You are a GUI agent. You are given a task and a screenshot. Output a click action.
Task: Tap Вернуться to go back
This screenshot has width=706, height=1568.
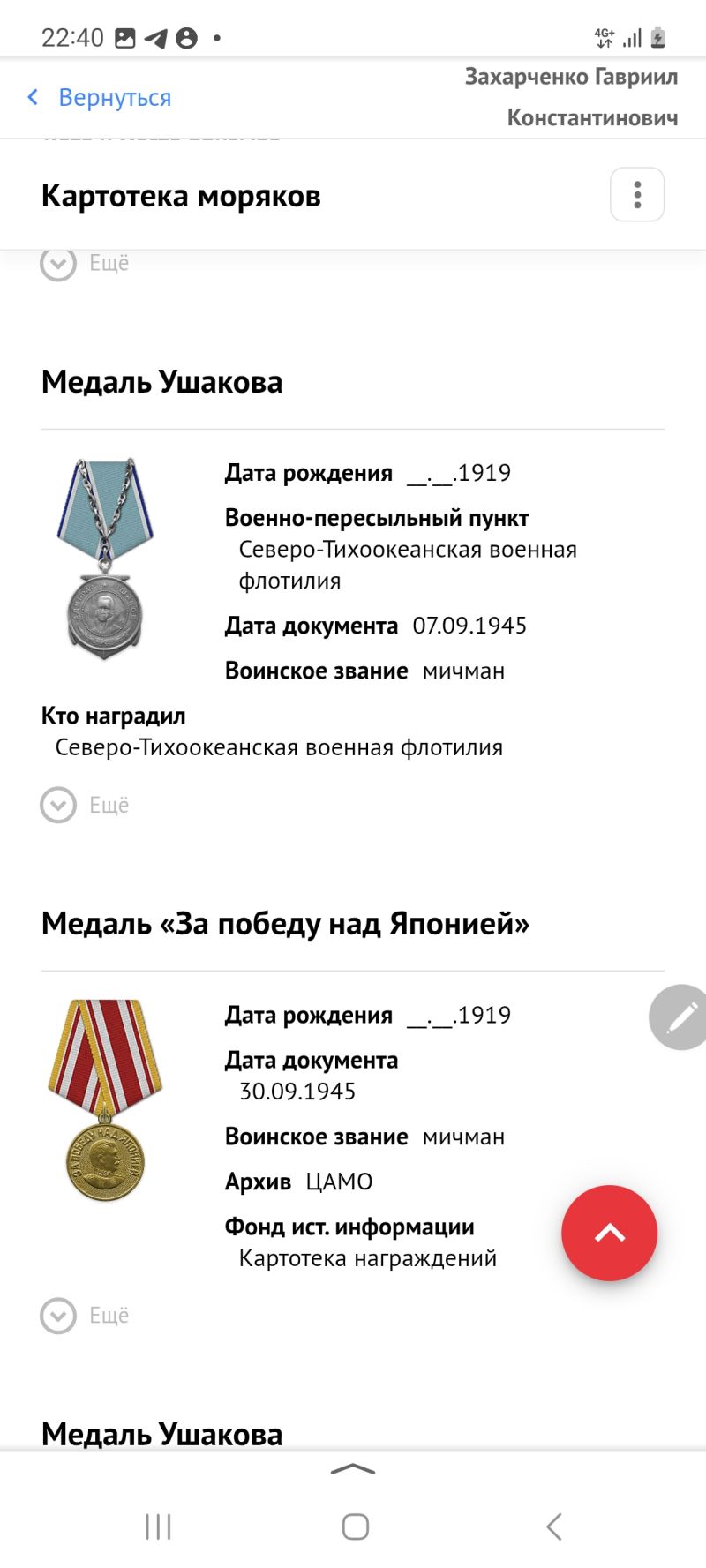tap(100, 97)
